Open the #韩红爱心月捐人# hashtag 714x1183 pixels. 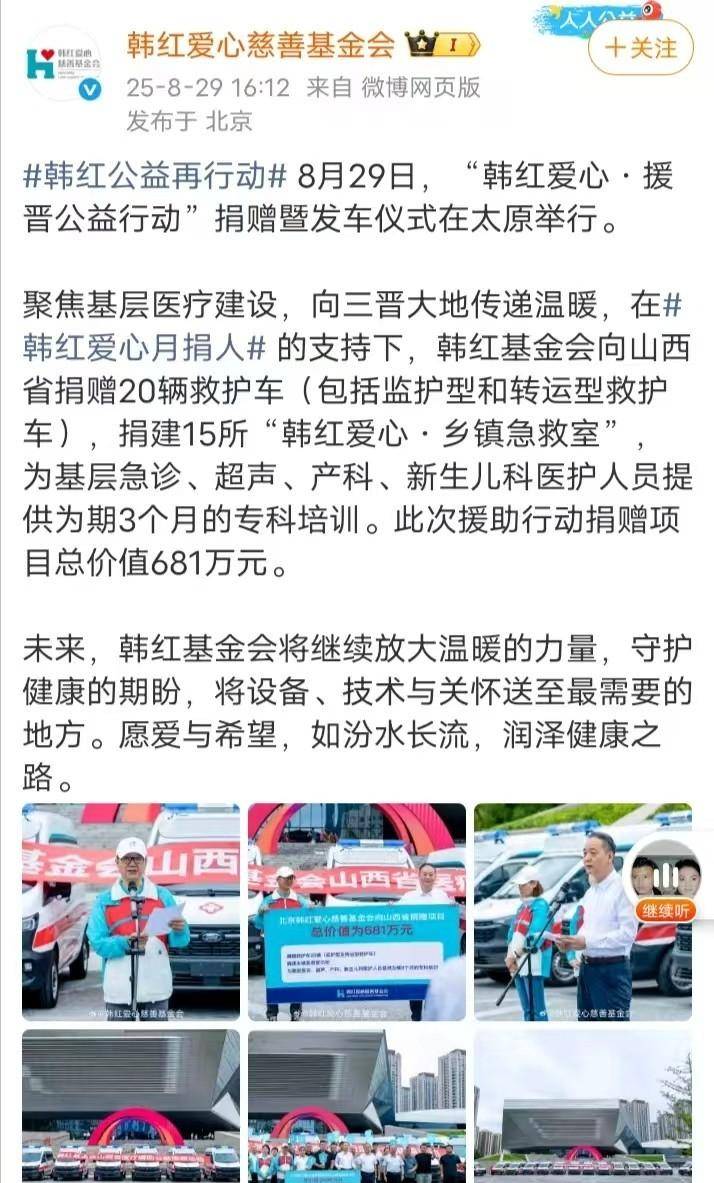[x=145, y=348]
